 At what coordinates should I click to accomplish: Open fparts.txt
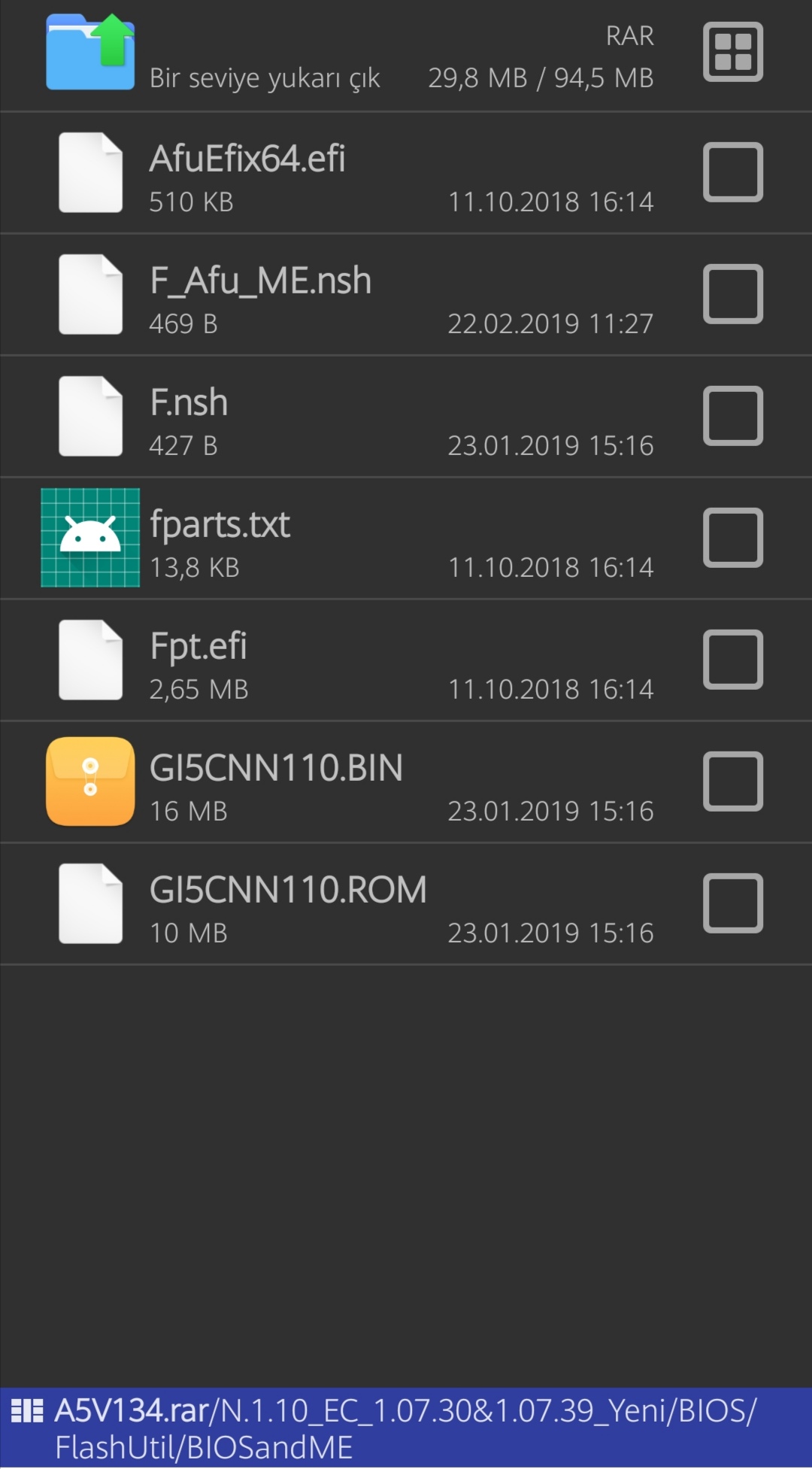(338, 539)
